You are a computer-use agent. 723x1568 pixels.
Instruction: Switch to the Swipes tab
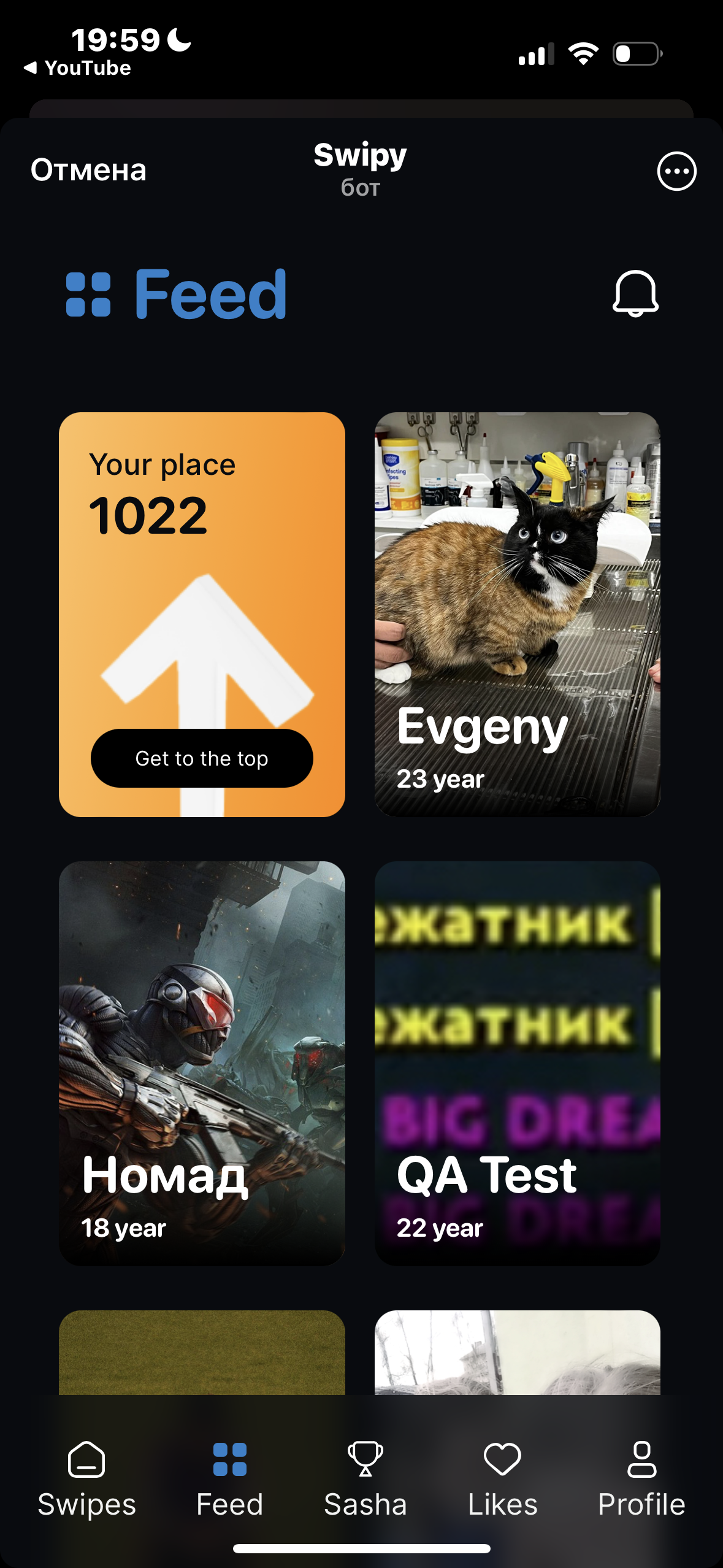[86, 1478]
